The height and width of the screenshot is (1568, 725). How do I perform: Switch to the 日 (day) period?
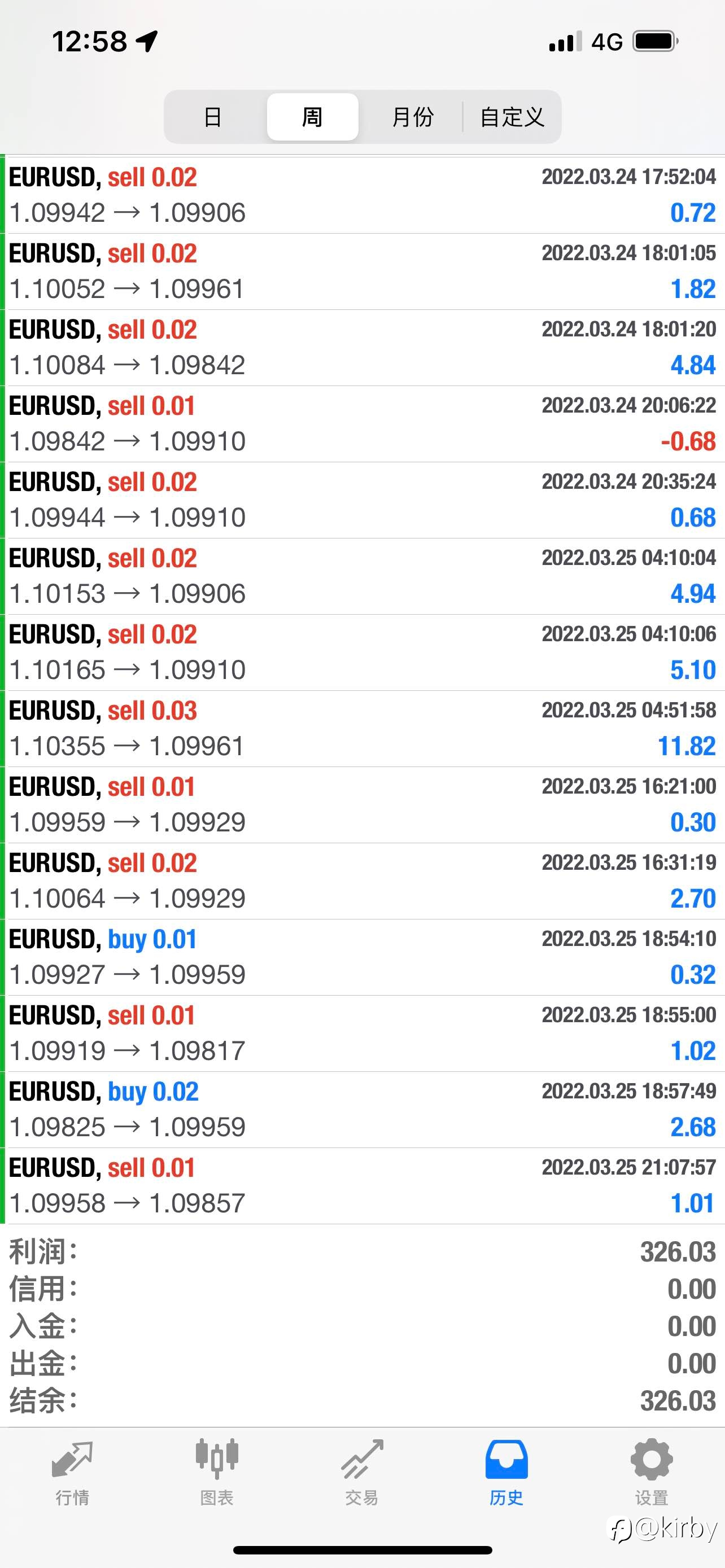point(212,117)
